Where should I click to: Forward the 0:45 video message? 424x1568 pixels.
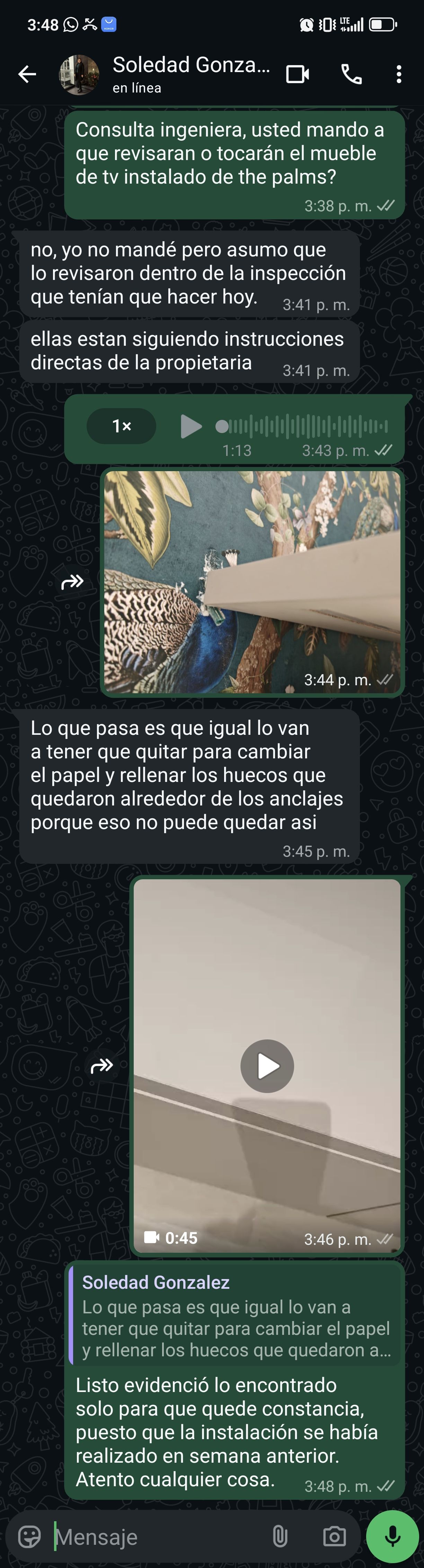[x=101, y=1066]
